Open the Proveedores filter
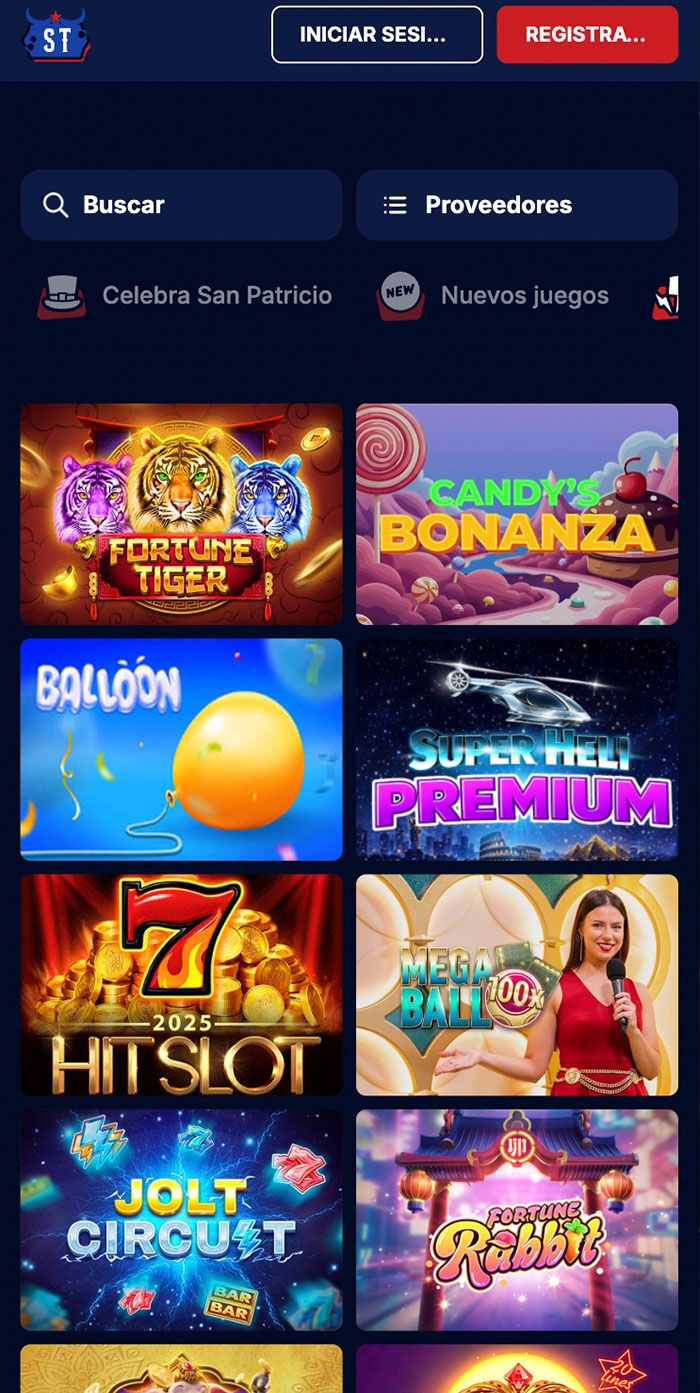The width and height of the screenshot is (700, 1393). pyautogui.click(x=517, y=205)
